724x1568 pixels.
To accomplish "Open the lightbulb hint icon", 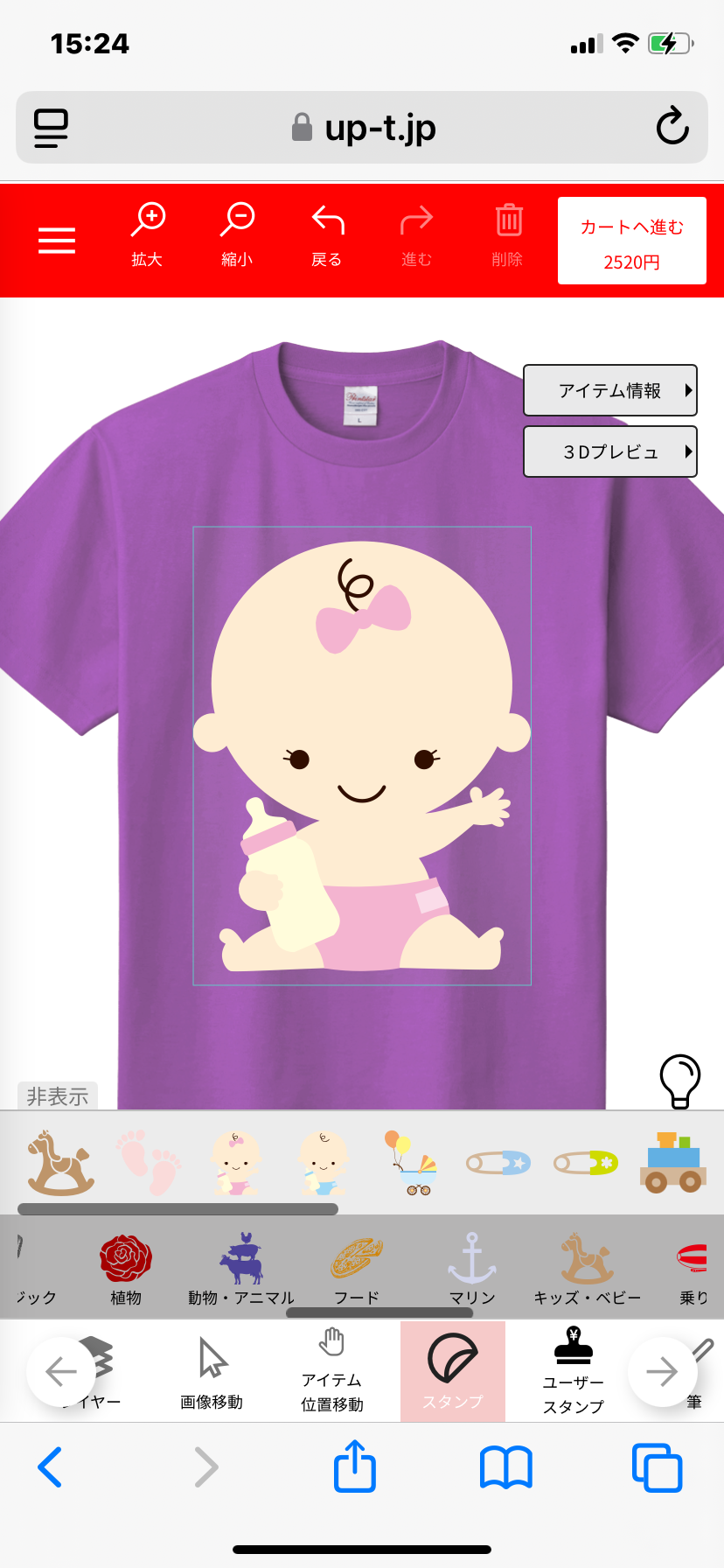I will click(679, 1081).
